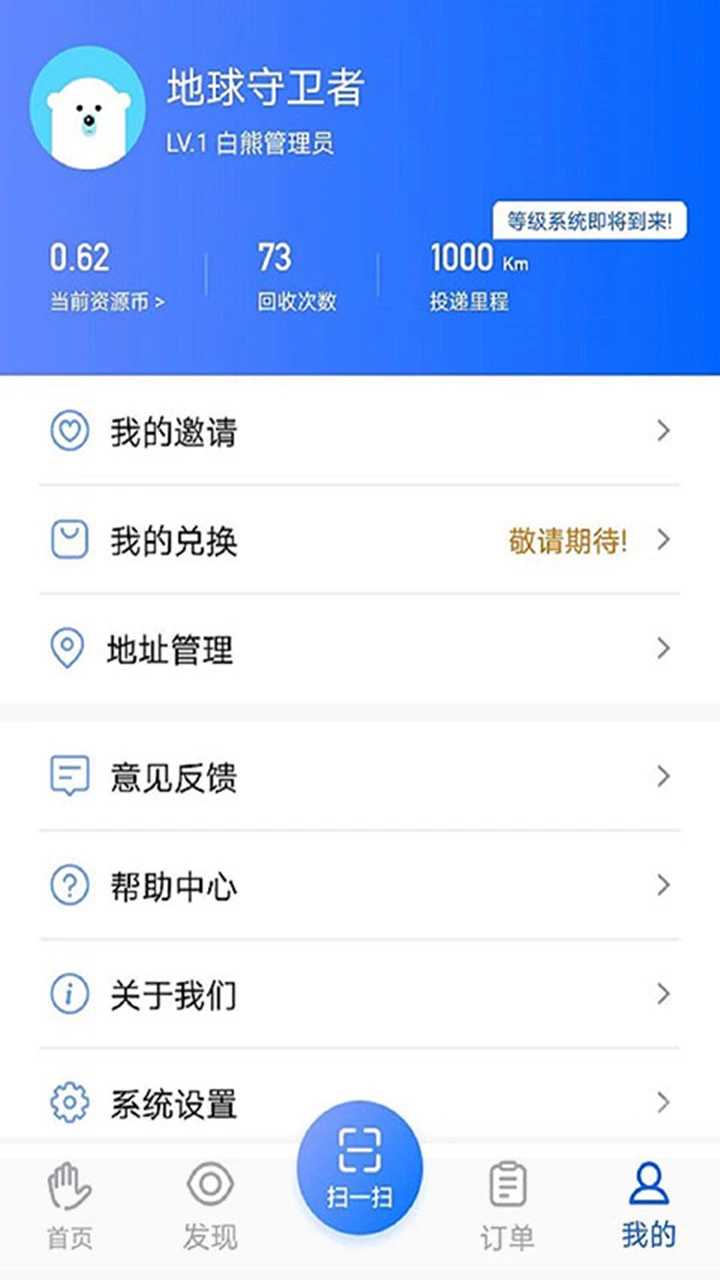Tap the 我的 profile icon
The width and height of the screenshot is (720, 1280).
point(648,1183)
